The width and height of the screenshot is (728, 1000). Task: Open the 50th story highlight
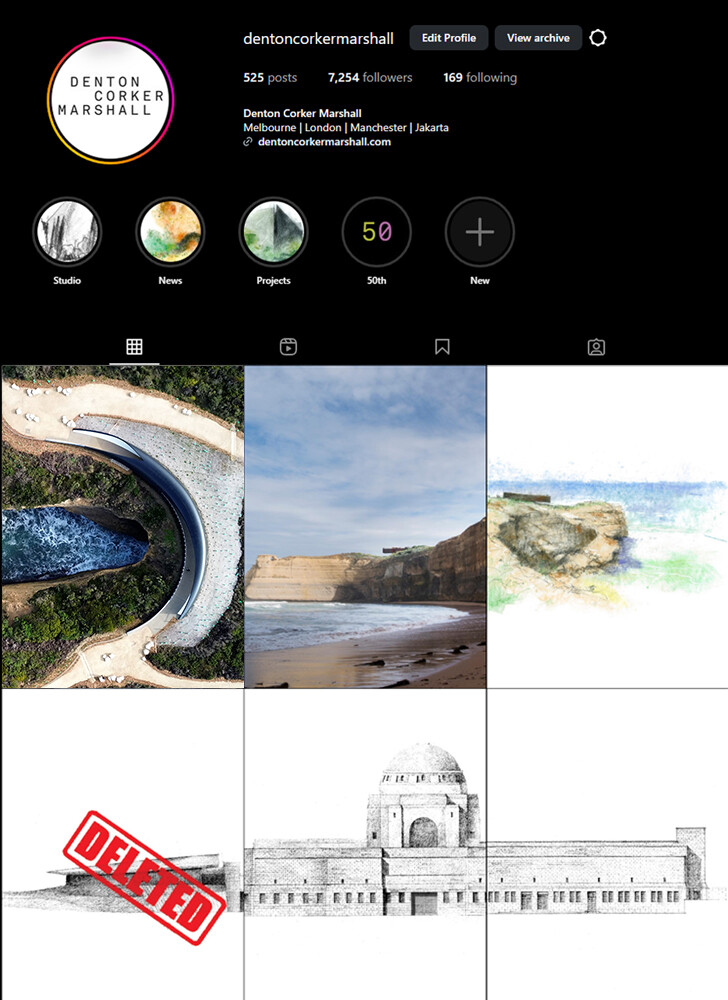376,232
